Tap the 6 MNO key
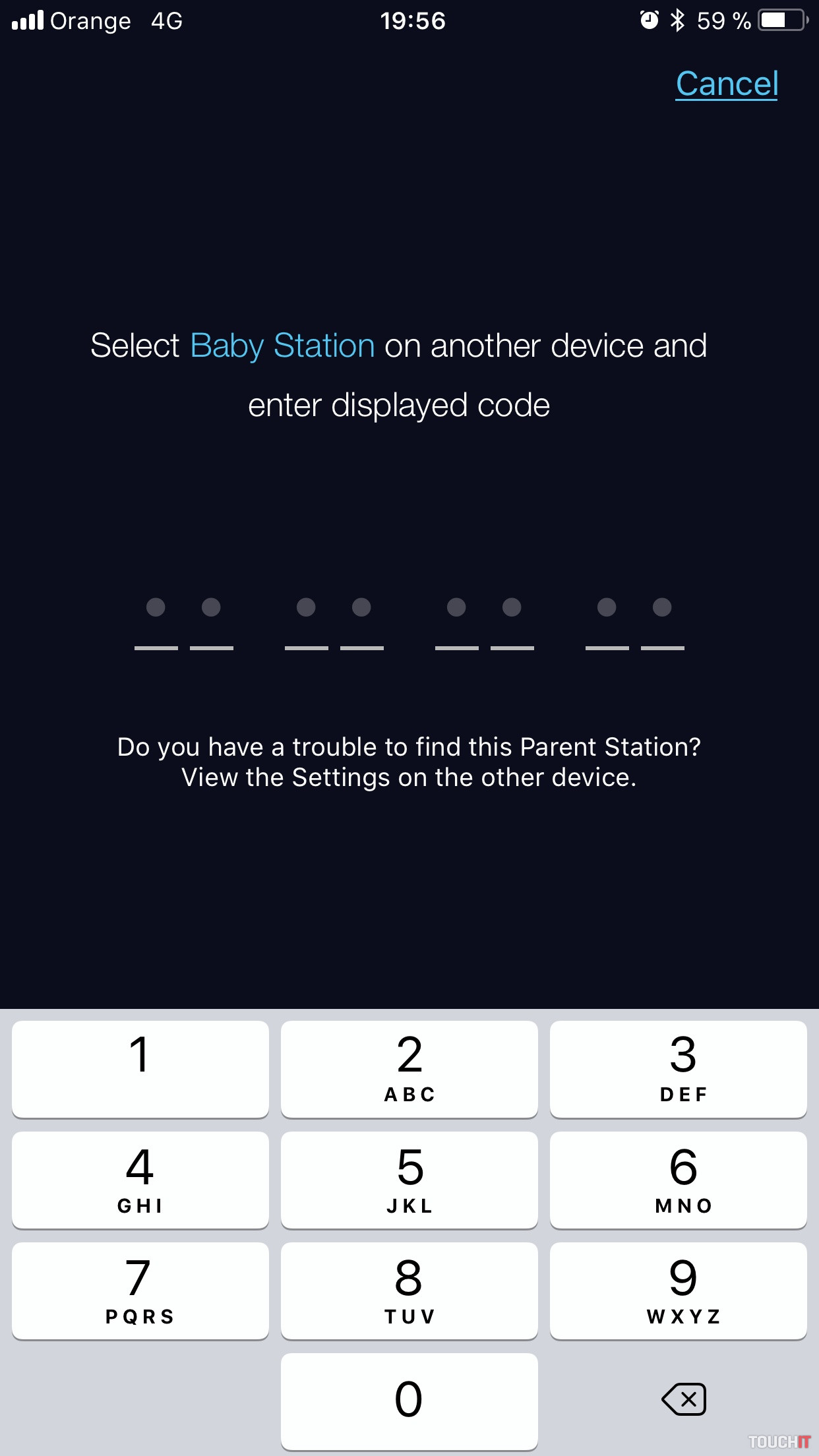The image size is (819, 1456). tap(678, 1180)
